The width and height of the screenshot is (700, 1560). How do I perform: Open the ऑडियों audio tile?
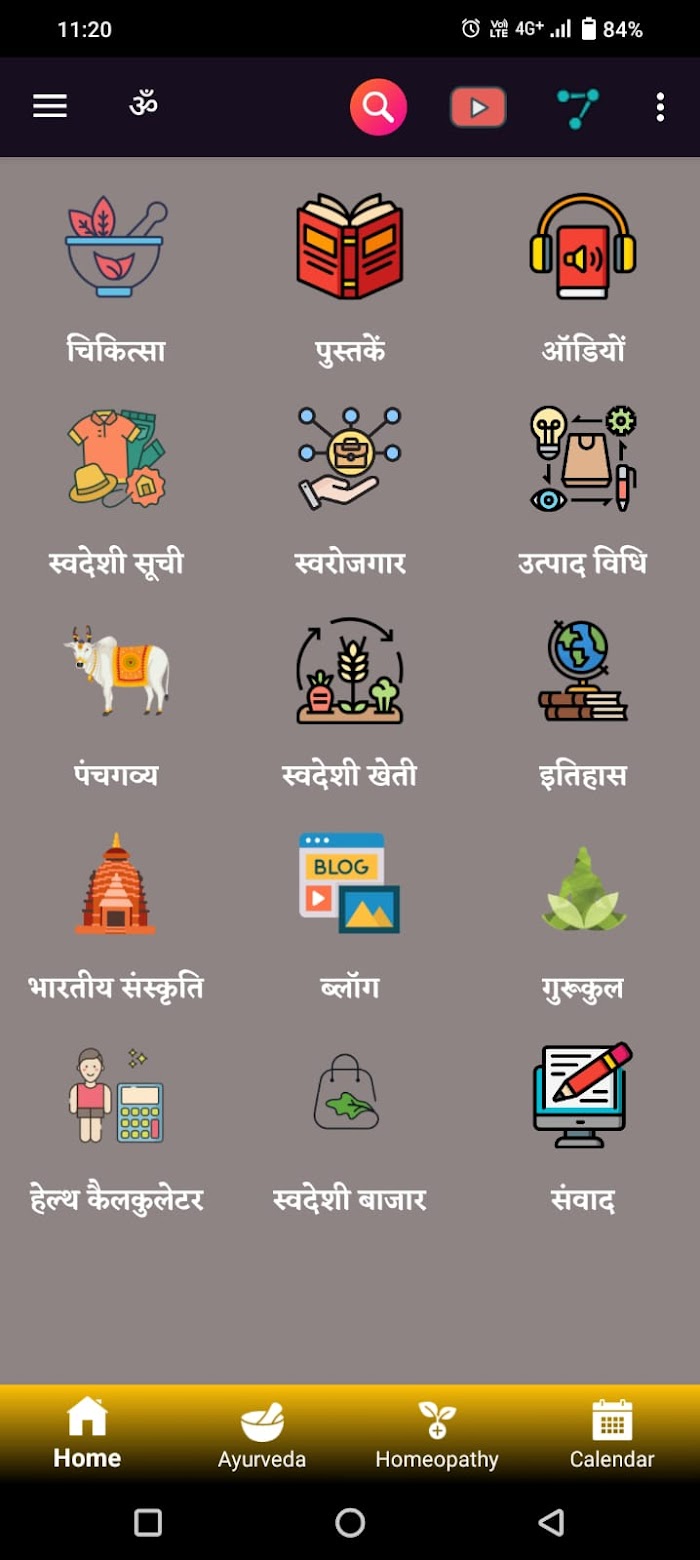pyautogui.click(x=583, y=280)
